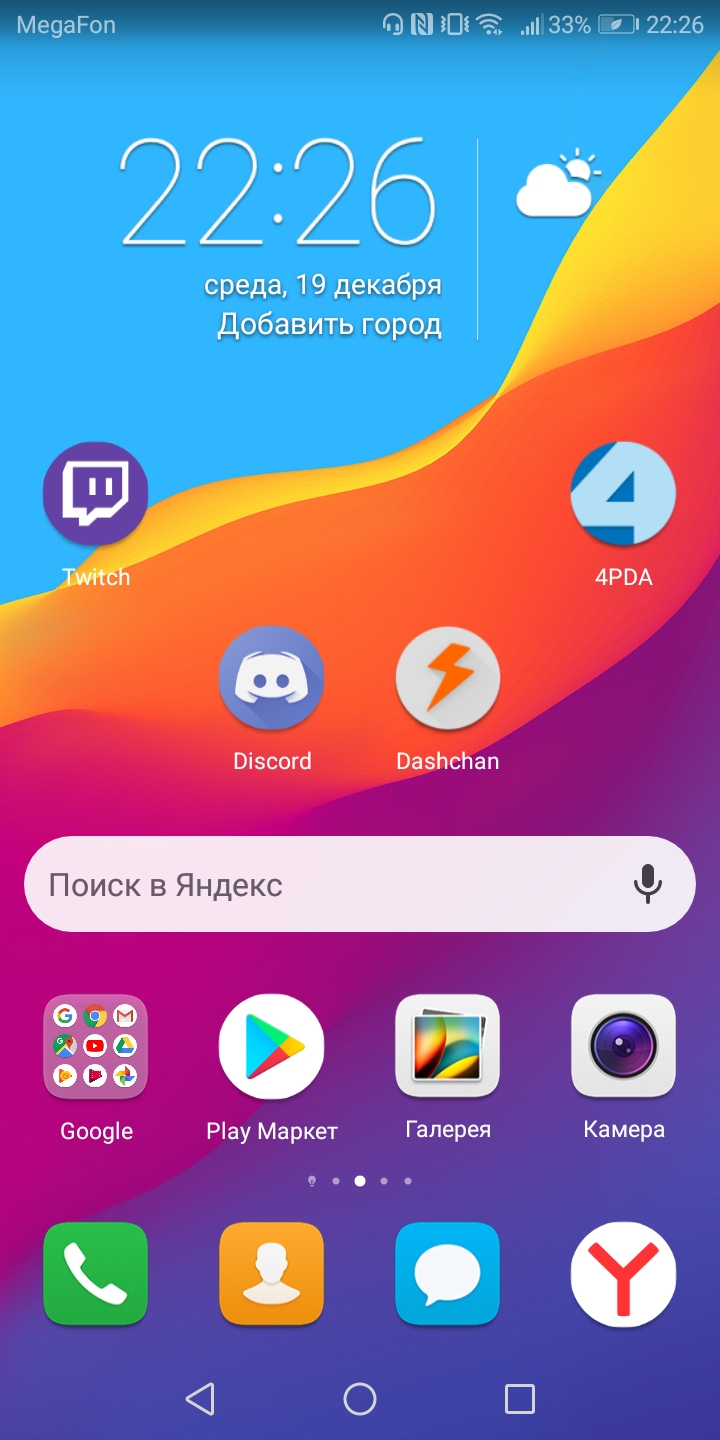
Task: Open recent apps with the square button
Action: tap(520, 1399)
